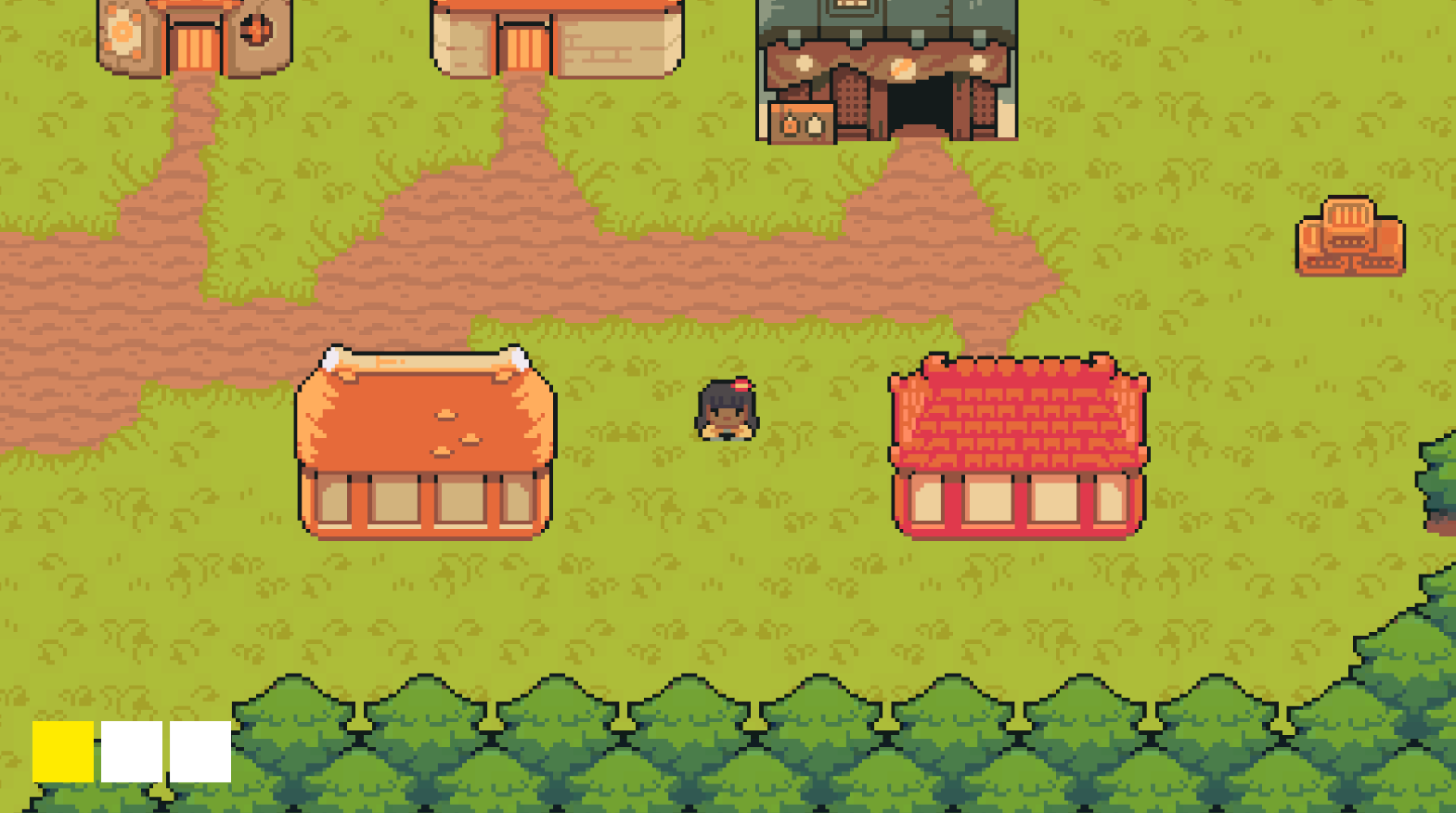
Task: Select the yellow square slot
Action: [63, 752]
